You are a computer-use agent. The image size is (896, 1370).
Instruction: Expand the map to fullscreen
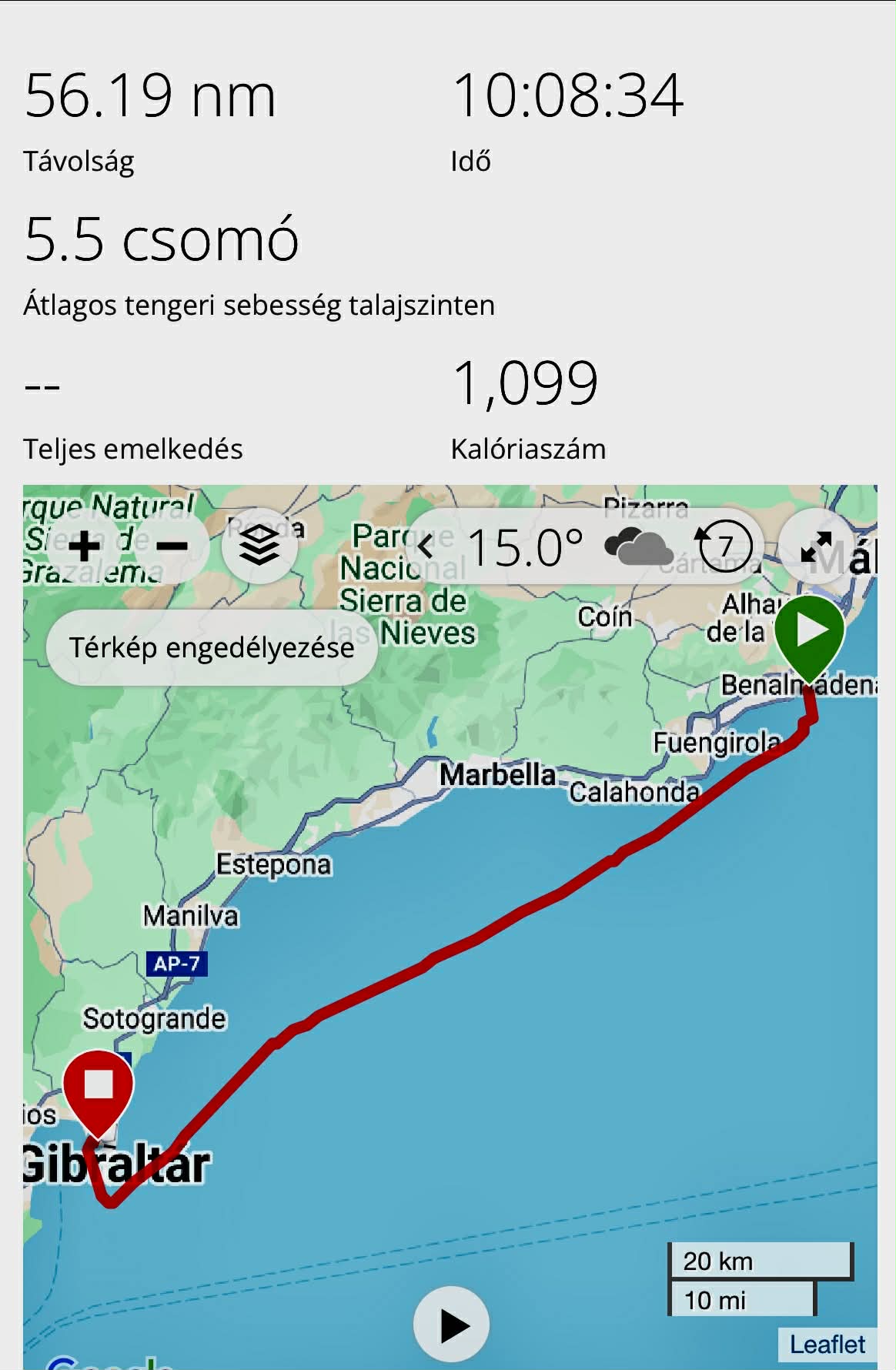coord(816,546)
